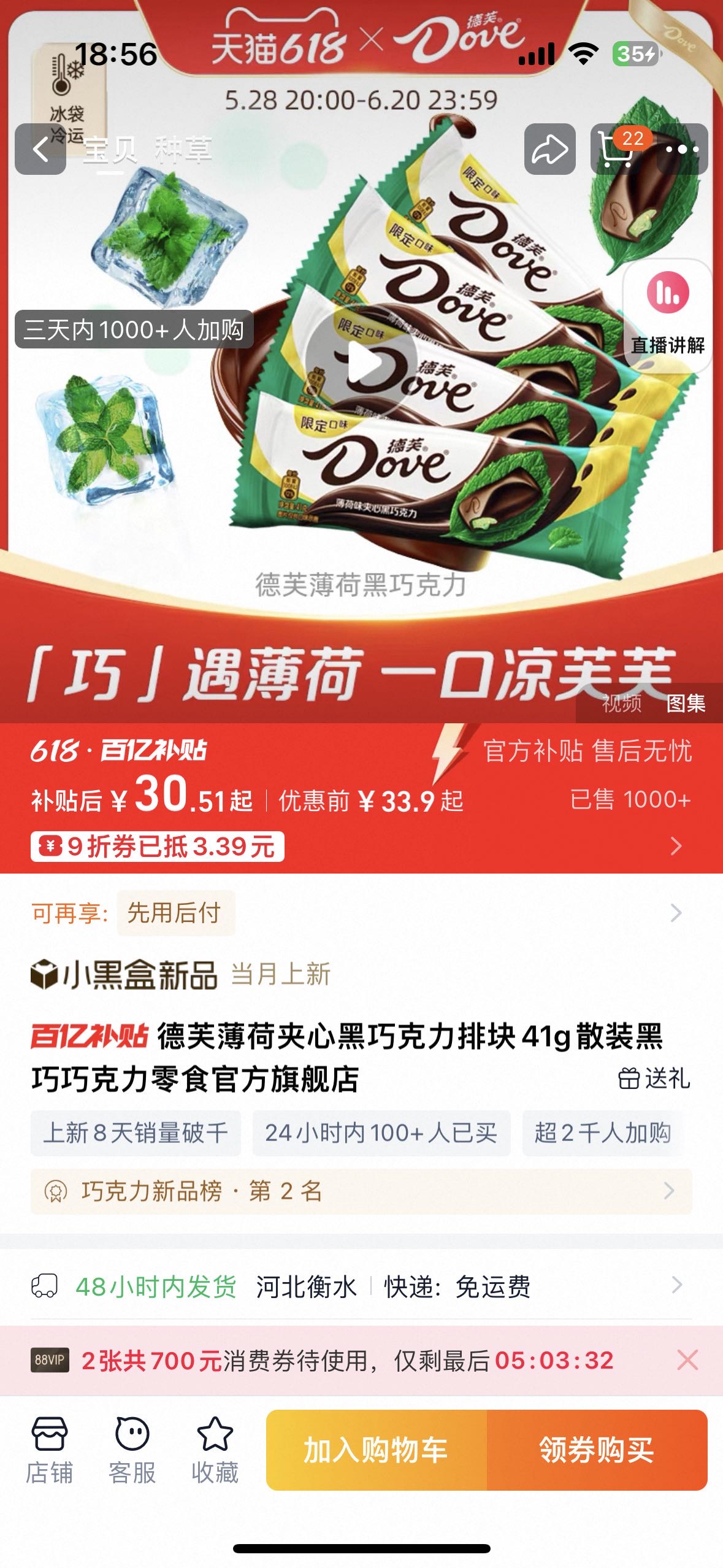Open the 9折券 coupon details
Viewport: 723px width, 1568px height.
point(158,847)
